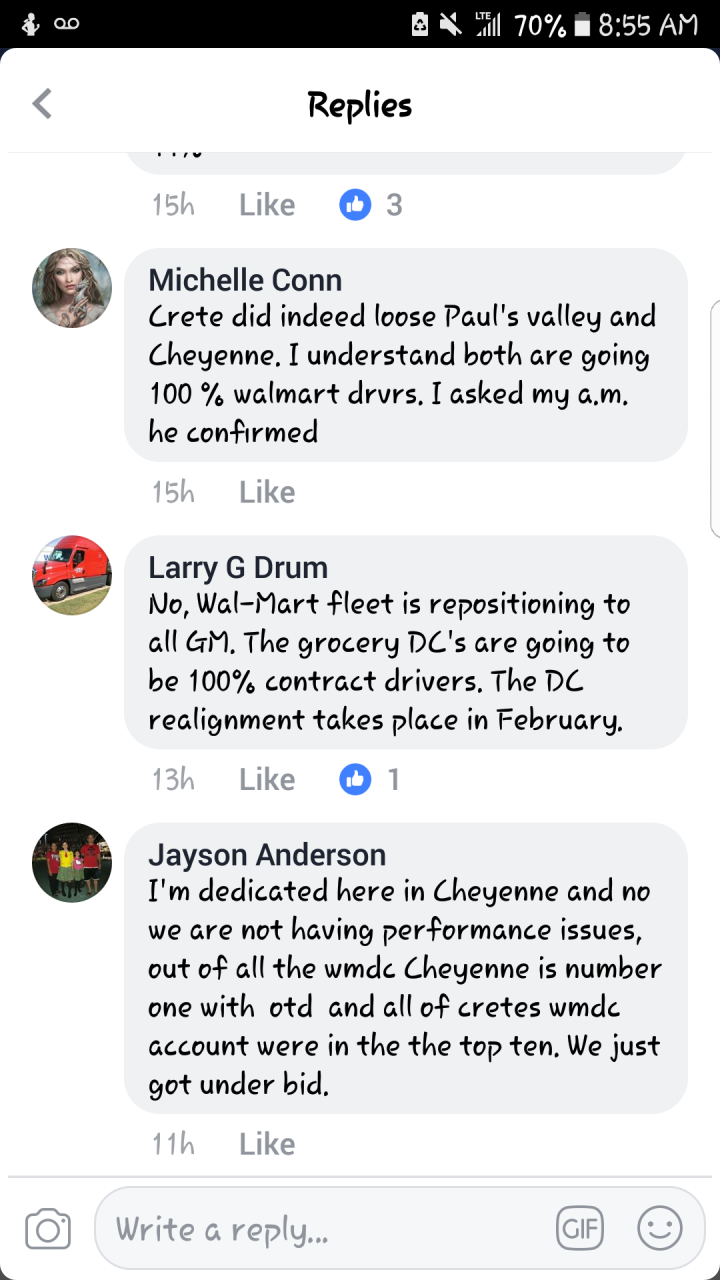Open Michelle Conn's profile from her name

pyautogui.click(x=245, y=280)
